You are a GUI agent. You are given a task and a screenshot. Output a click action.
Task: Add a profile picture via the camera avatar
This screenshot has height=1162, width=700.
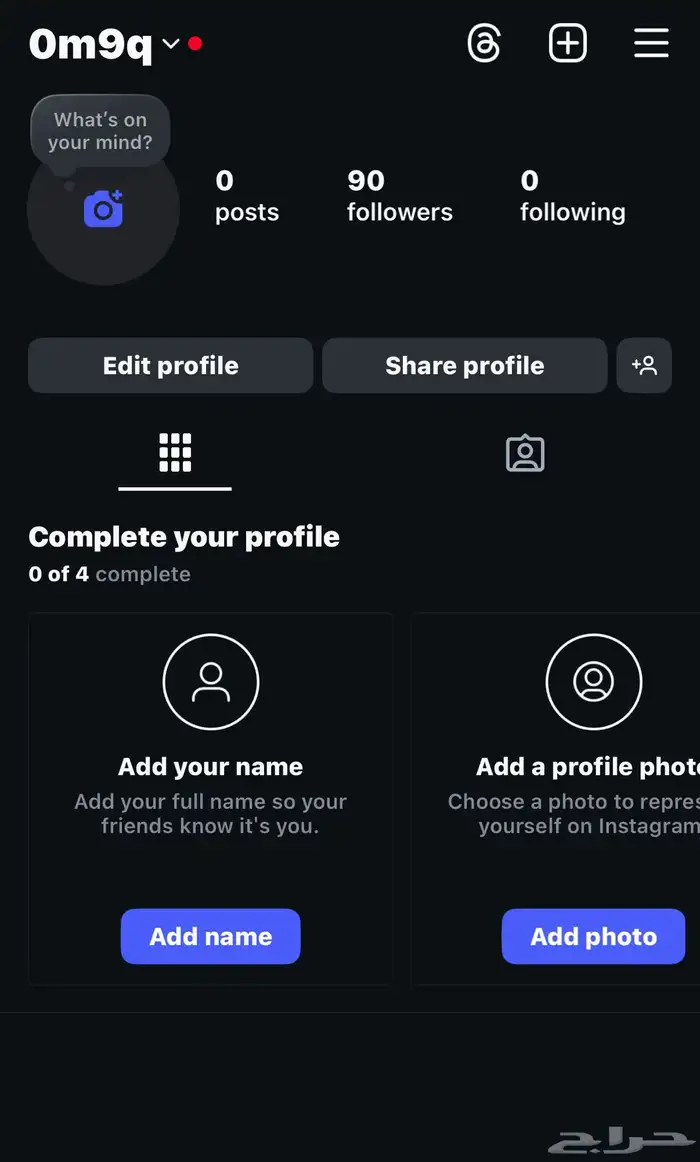103,209
